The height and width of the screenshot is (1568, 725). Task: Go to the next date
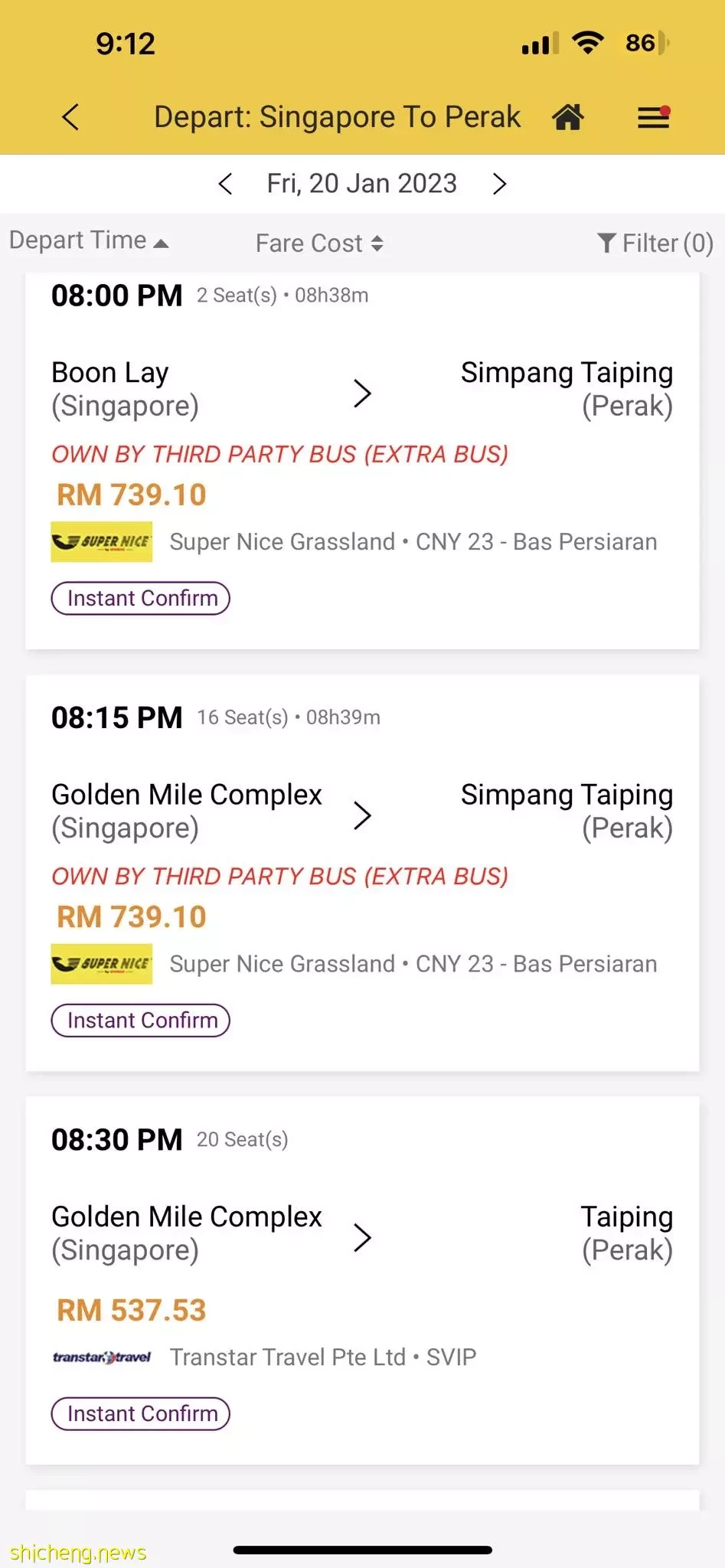coord(500,184)
